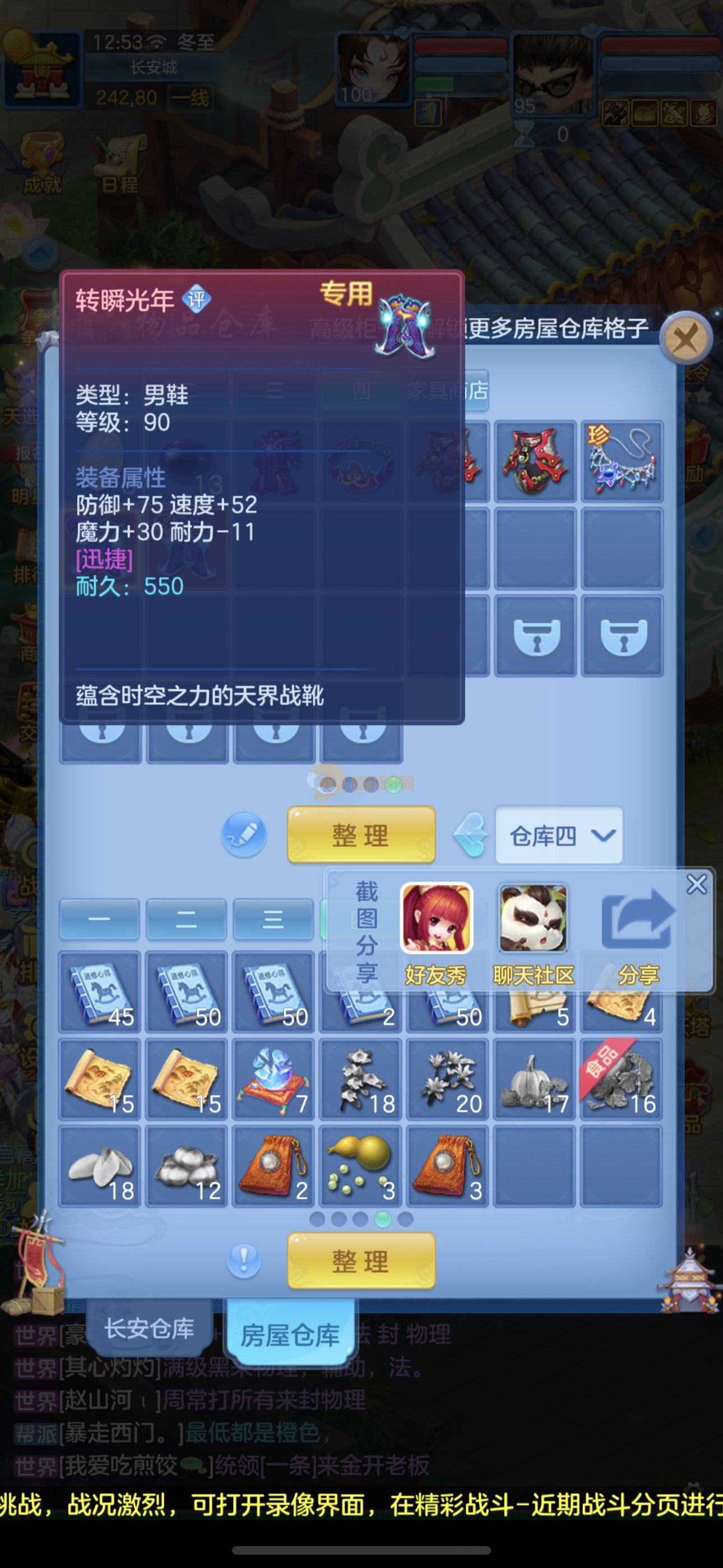The width and height of the screenshot is (723, 1568).
Task: Open the 评 review badge on 转瞬光年
Action: click(197, 299)
